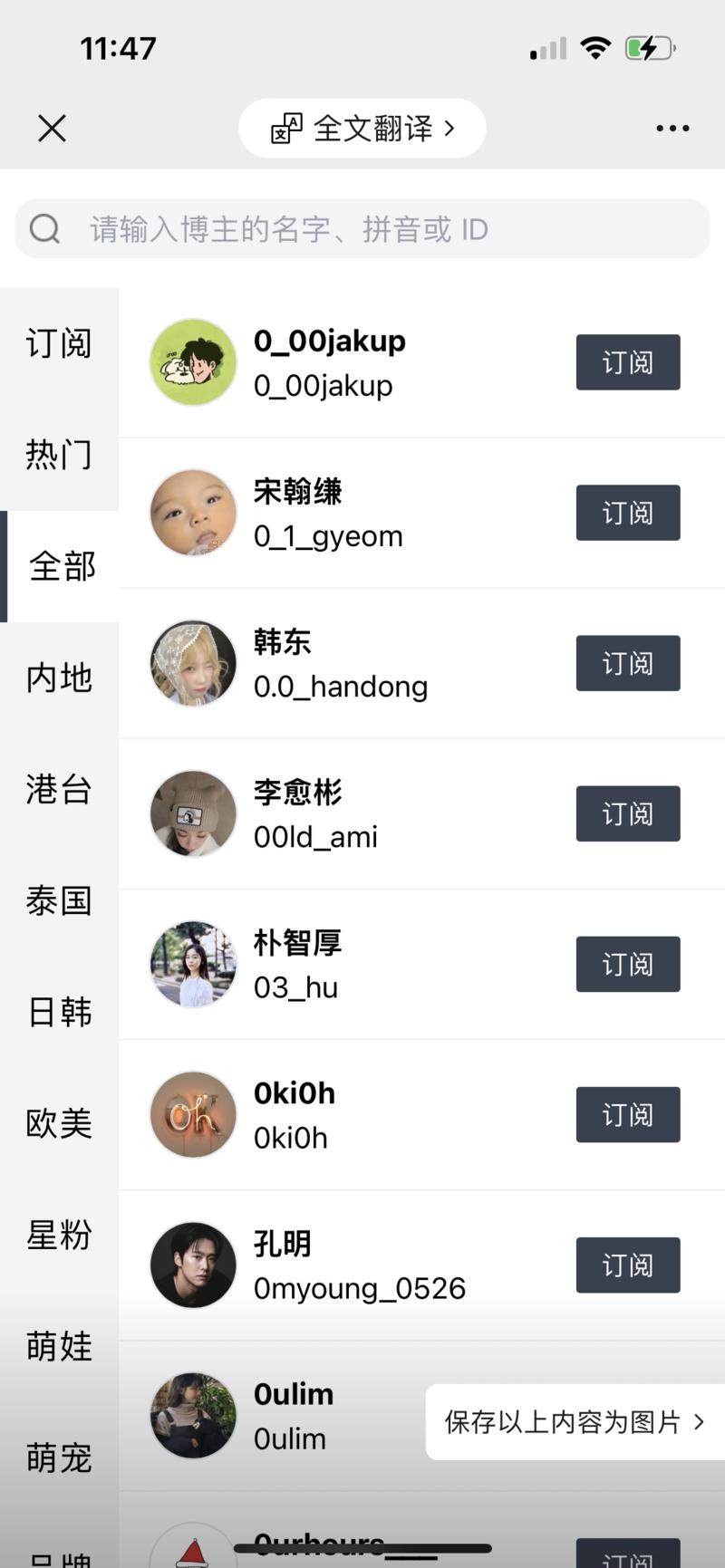Screen dimensions: 725x1568
Task: Subscribe to 0_00jakup
Action: (x=627, y=362)
